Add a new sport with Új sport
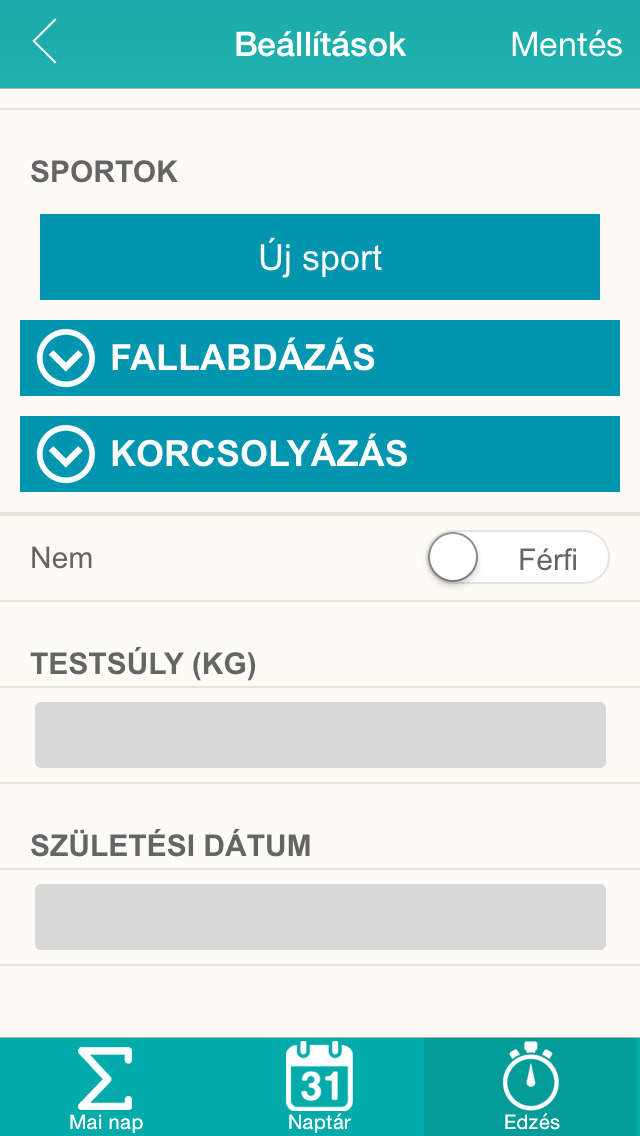Screen dimensions: 640x1136 coord(320,257)
